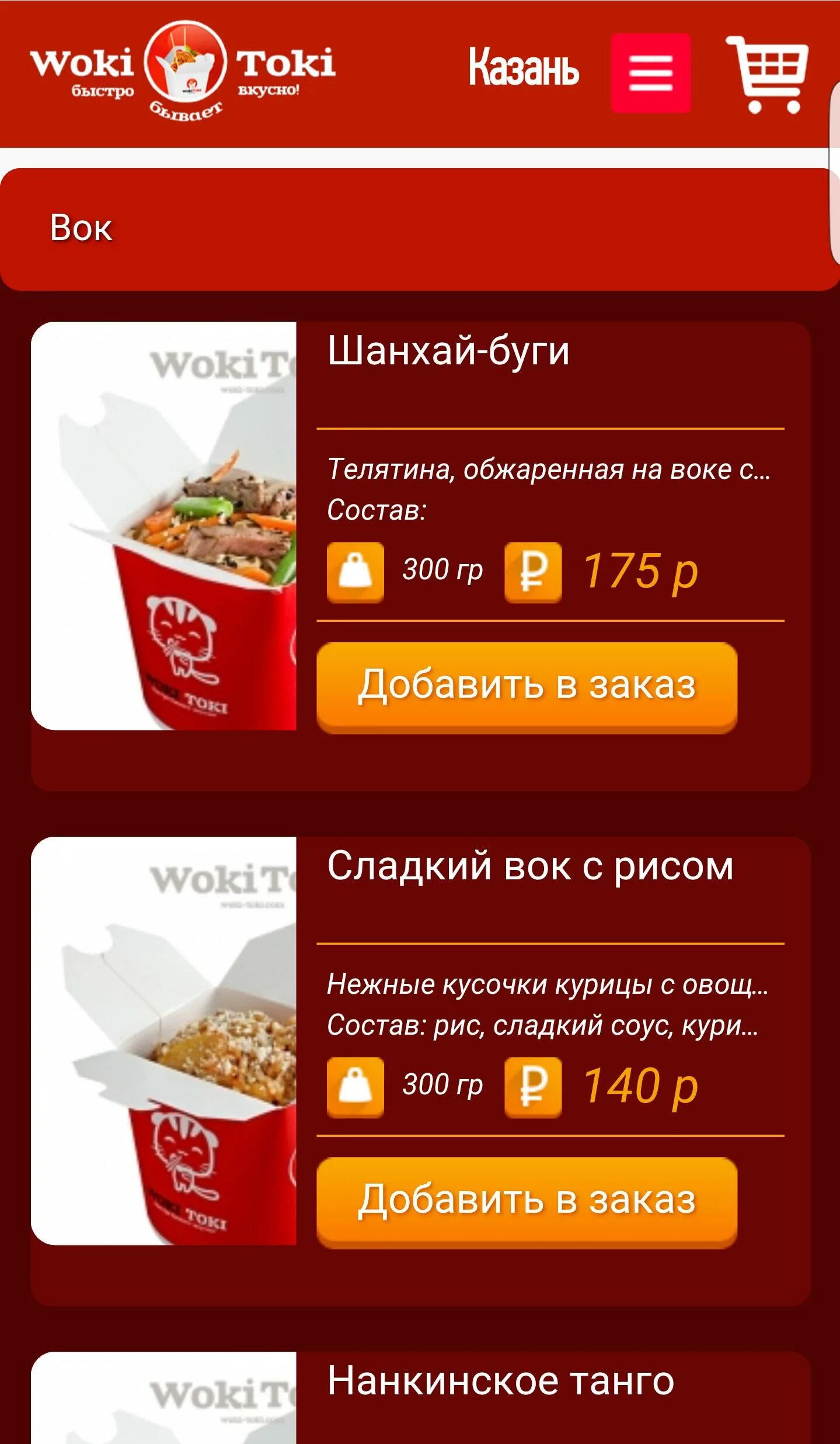
Task: View details of Сладкий вок с рисом
Action: coord(529,866)
